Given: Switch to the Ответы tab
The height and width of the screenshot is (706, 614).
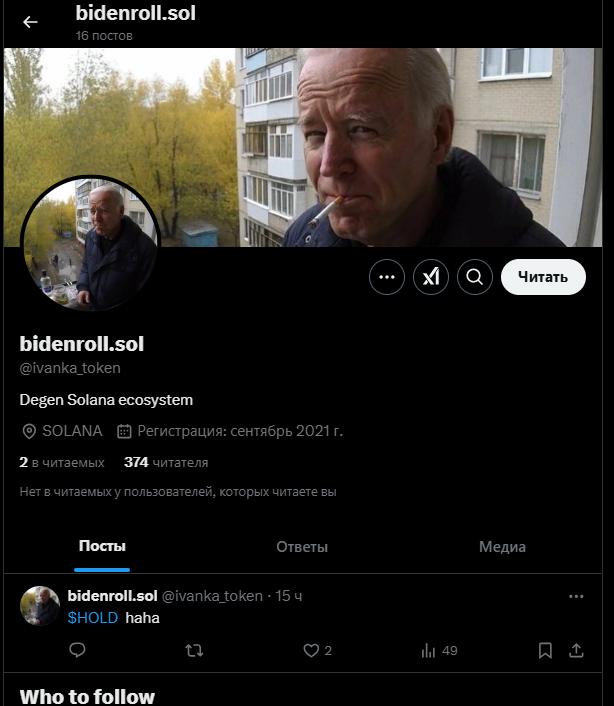Looking at the screenshot, I should point(302,547).
